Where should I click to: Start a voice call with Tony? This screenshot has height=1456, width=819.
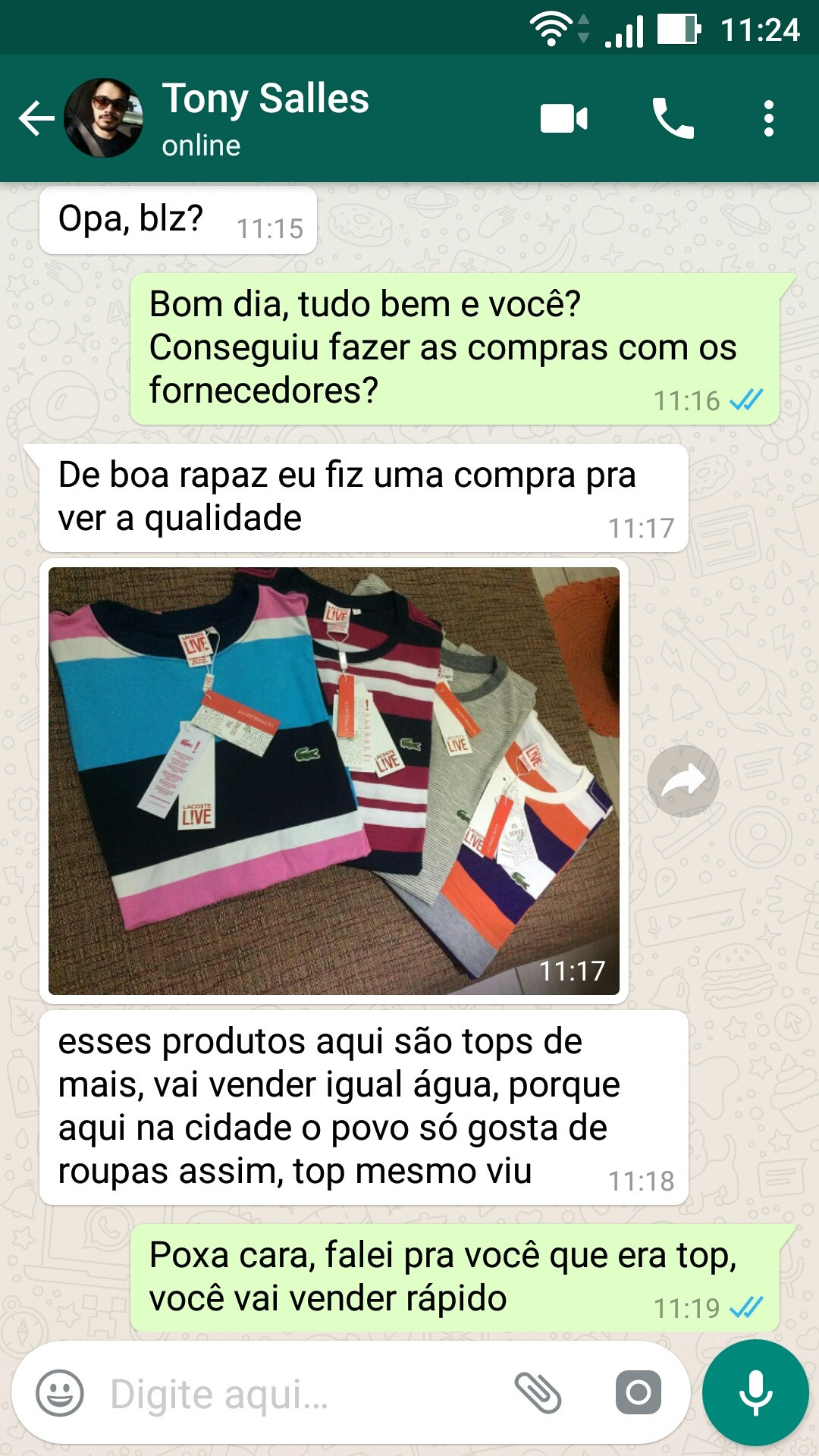pyautogui.click(x=673, y=119)
